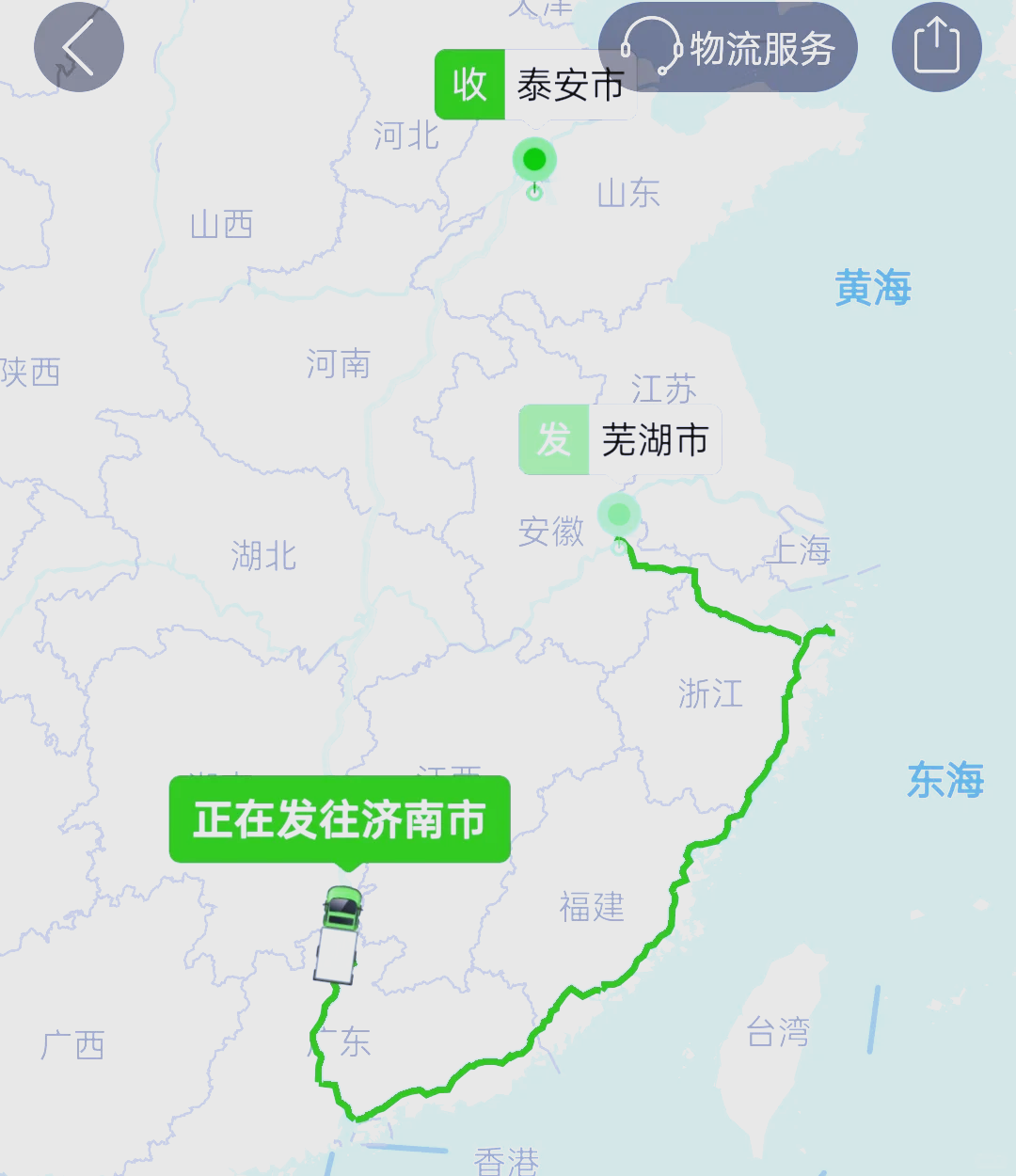Share this logistics tracking map
Viewport: 1016px width, 1176px height.
pyautogui.click(x=936, y=47)
